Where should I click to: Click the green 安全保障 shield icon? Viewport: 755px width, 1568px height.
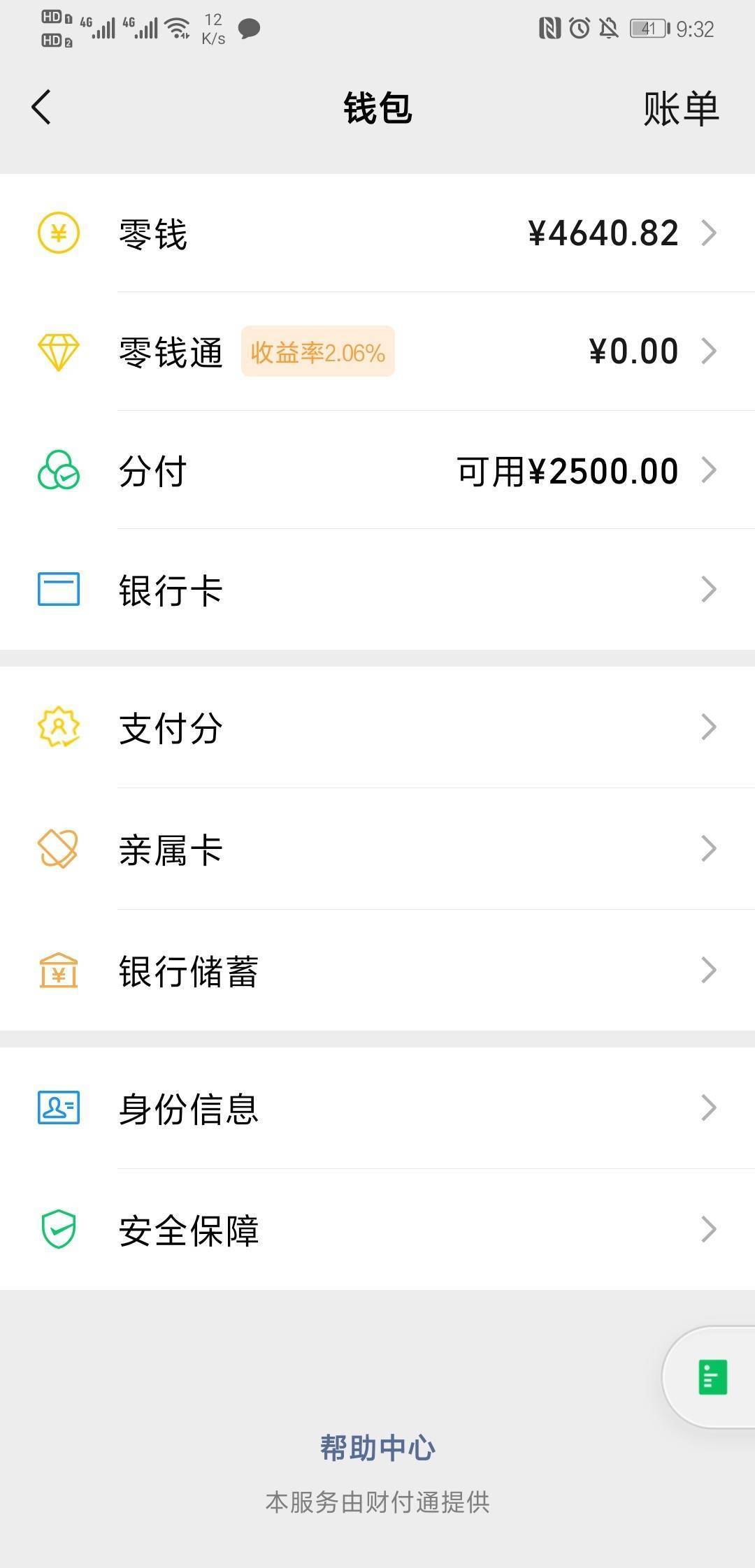[x=59, y=1228]
